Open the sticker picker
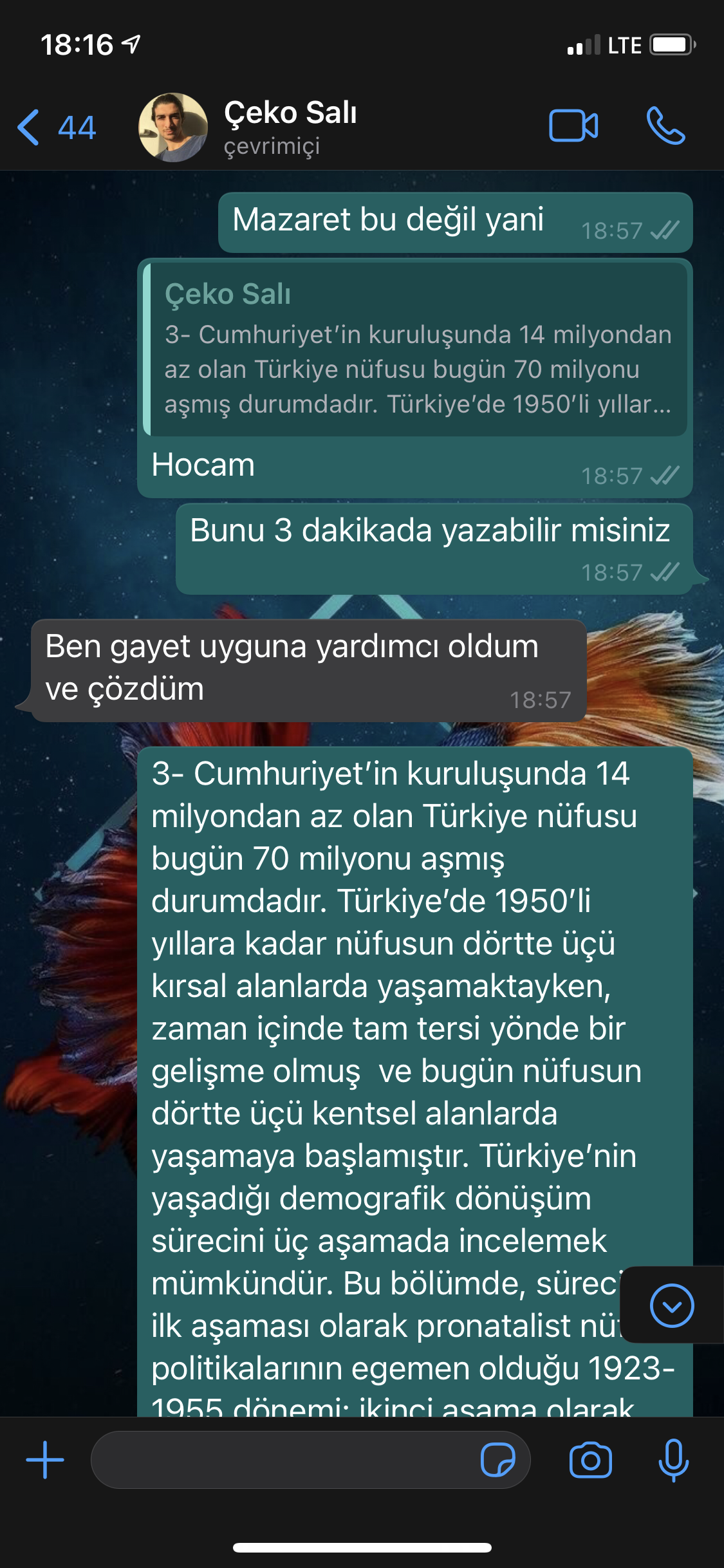The image size is (724, 1568). pyautogui.click(x=498, y=1460)
